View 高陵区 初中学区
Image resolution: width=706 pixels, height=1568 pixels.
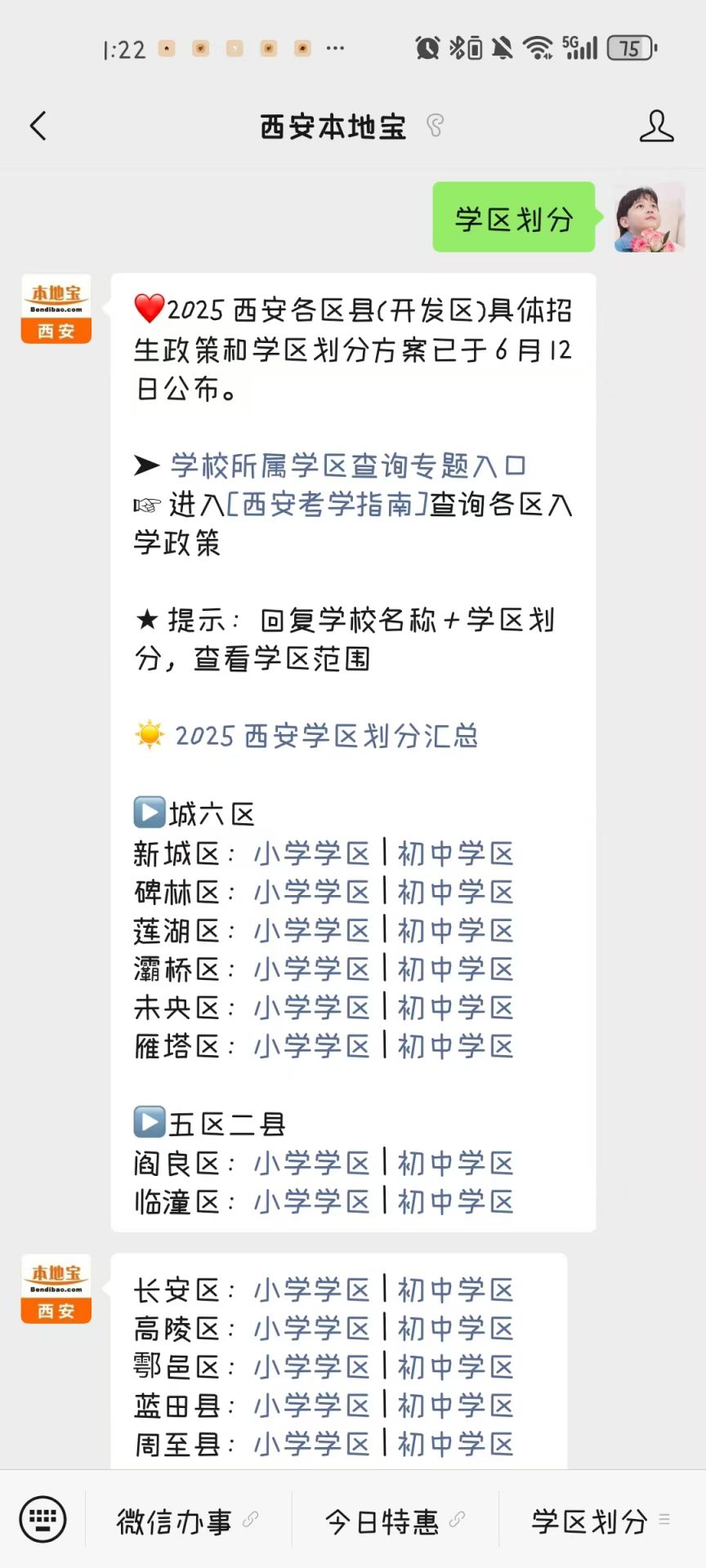tap(455, 1329)
